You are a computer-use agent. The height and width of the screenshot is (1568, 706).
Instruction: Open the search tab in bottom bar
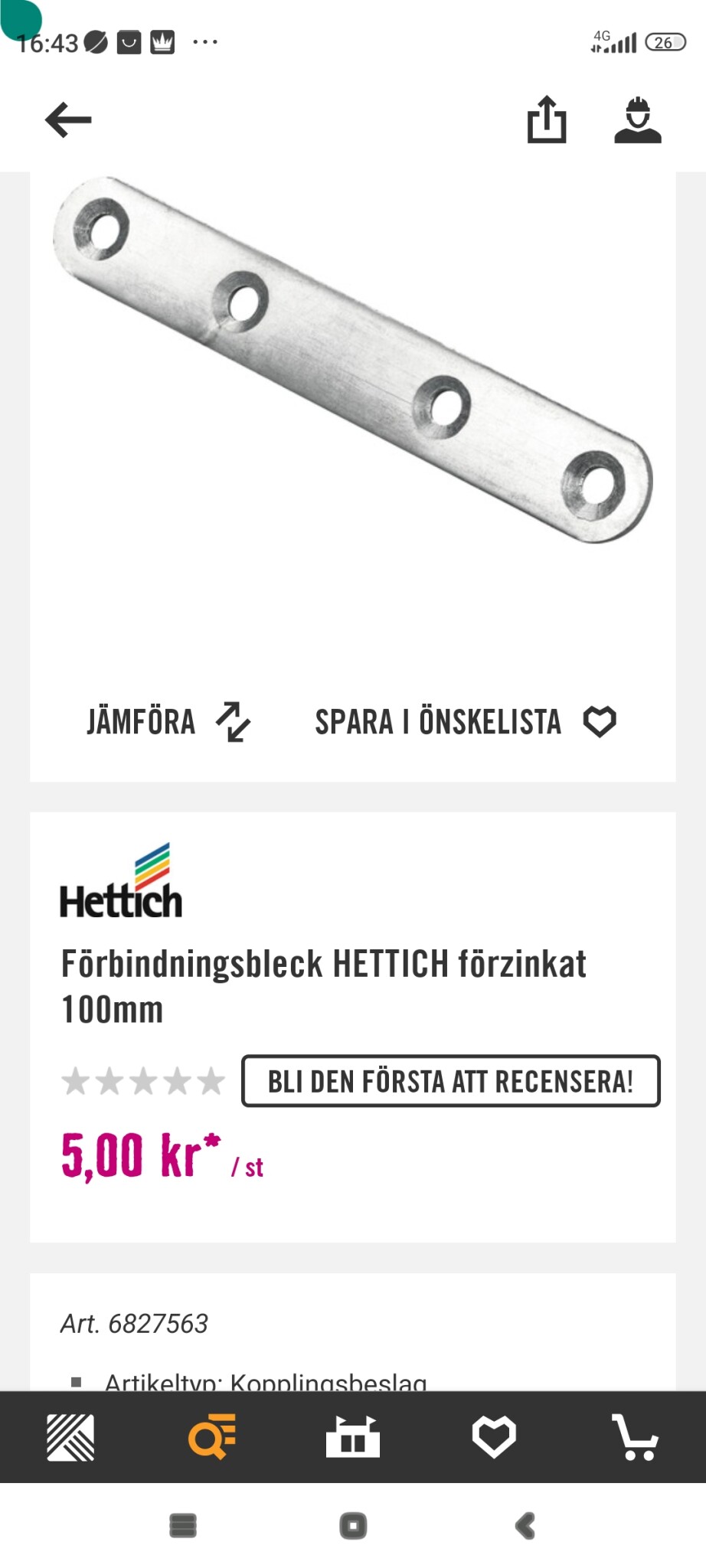click(x=212, y=1437)
